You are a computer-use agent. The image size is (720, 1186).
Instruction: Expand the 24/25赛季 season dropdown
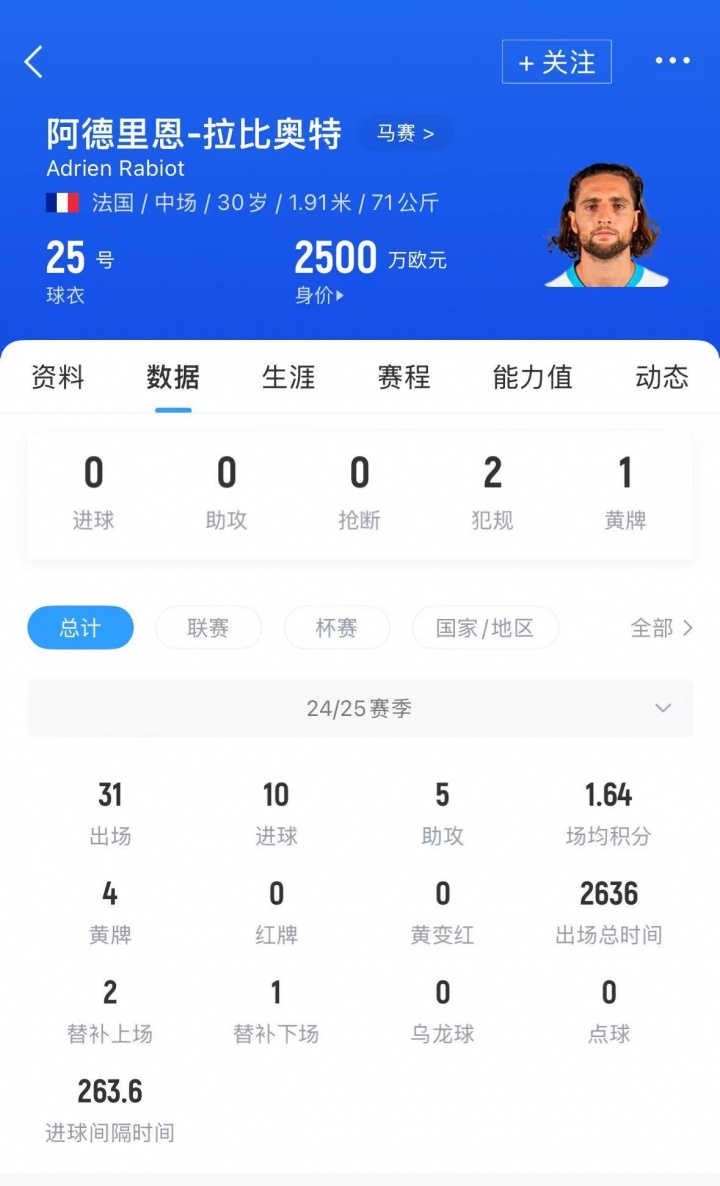[360, 708]
